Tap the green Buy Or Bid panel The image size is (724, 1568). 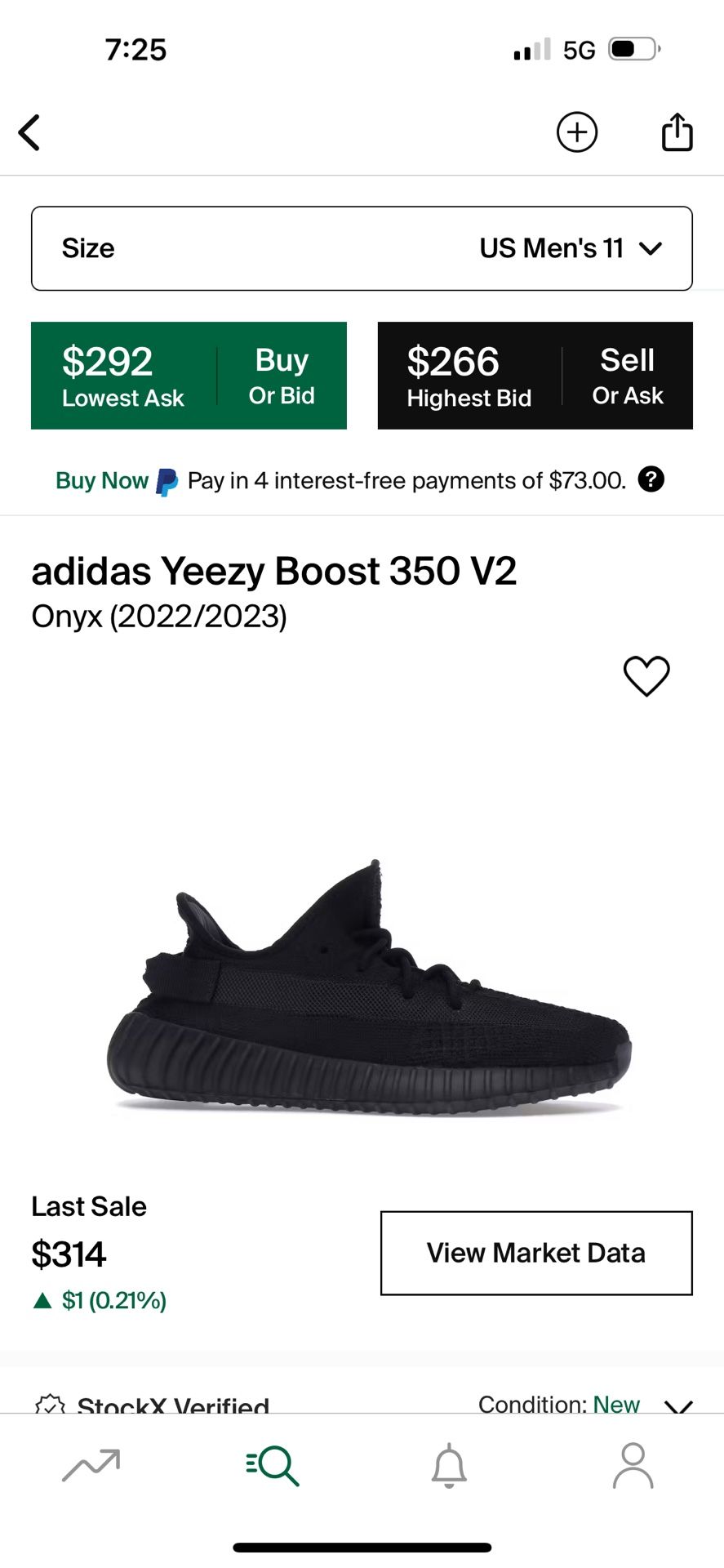click(189, 375)
